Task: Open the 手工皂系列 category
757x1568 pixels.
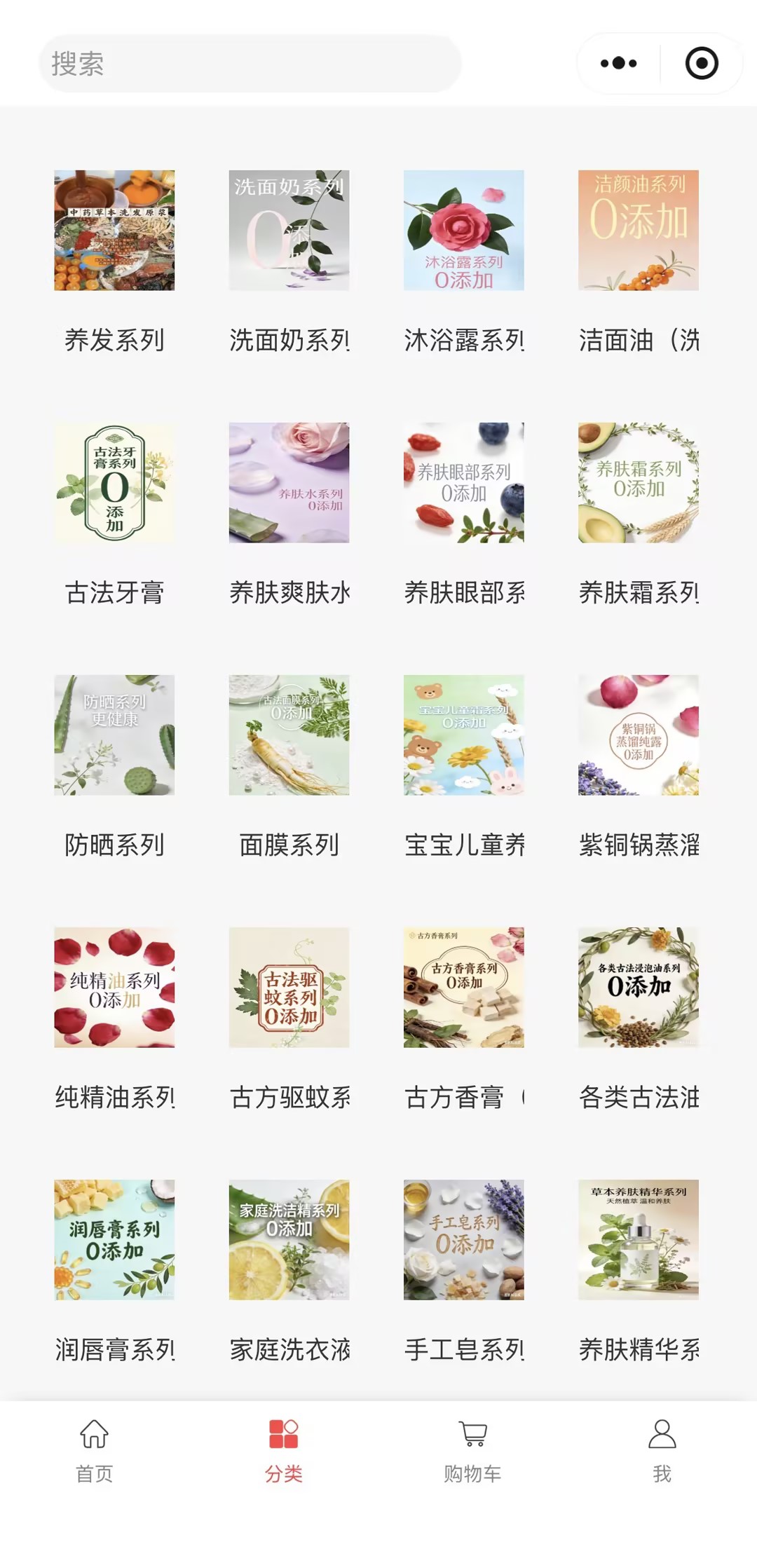Action: click(463, 1240)
